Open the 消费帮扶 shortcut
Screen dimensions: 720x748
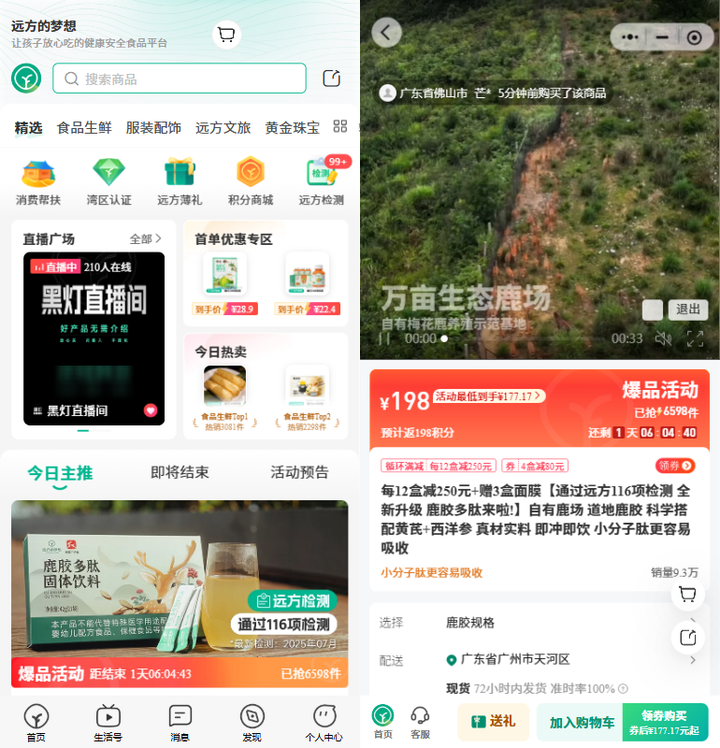(38, 182)
